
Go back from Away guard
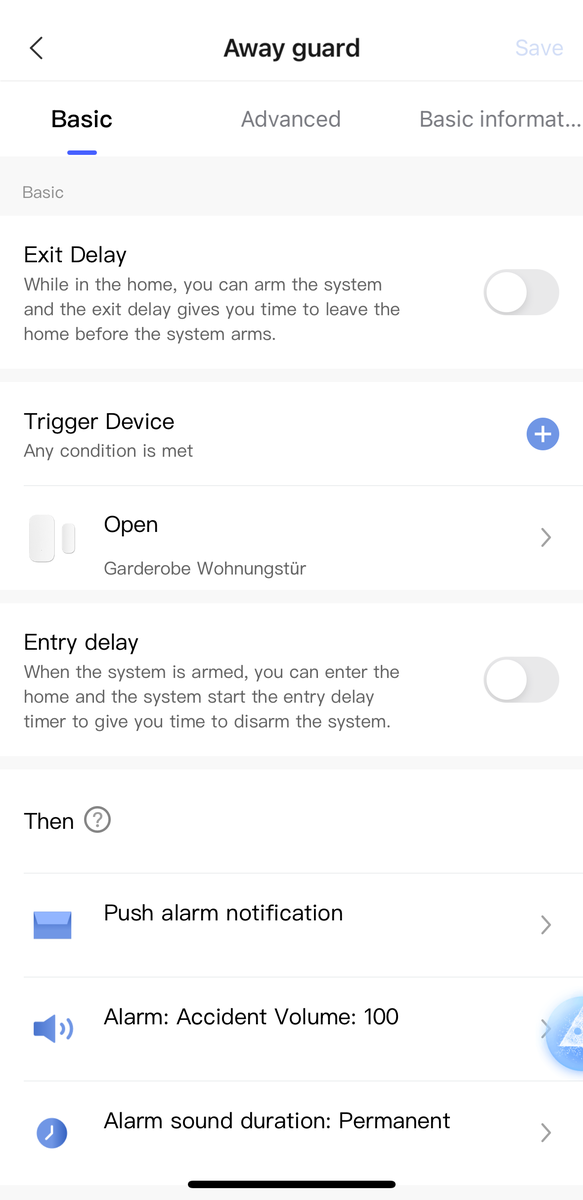(x=37, y=48)
